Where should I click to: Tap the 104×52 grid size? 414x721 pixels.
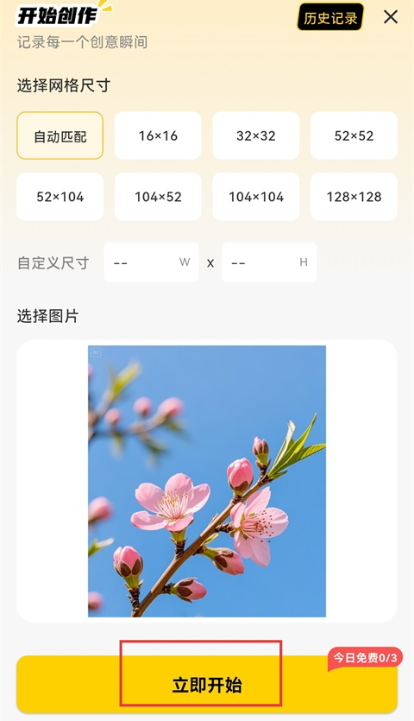point(158,197)
